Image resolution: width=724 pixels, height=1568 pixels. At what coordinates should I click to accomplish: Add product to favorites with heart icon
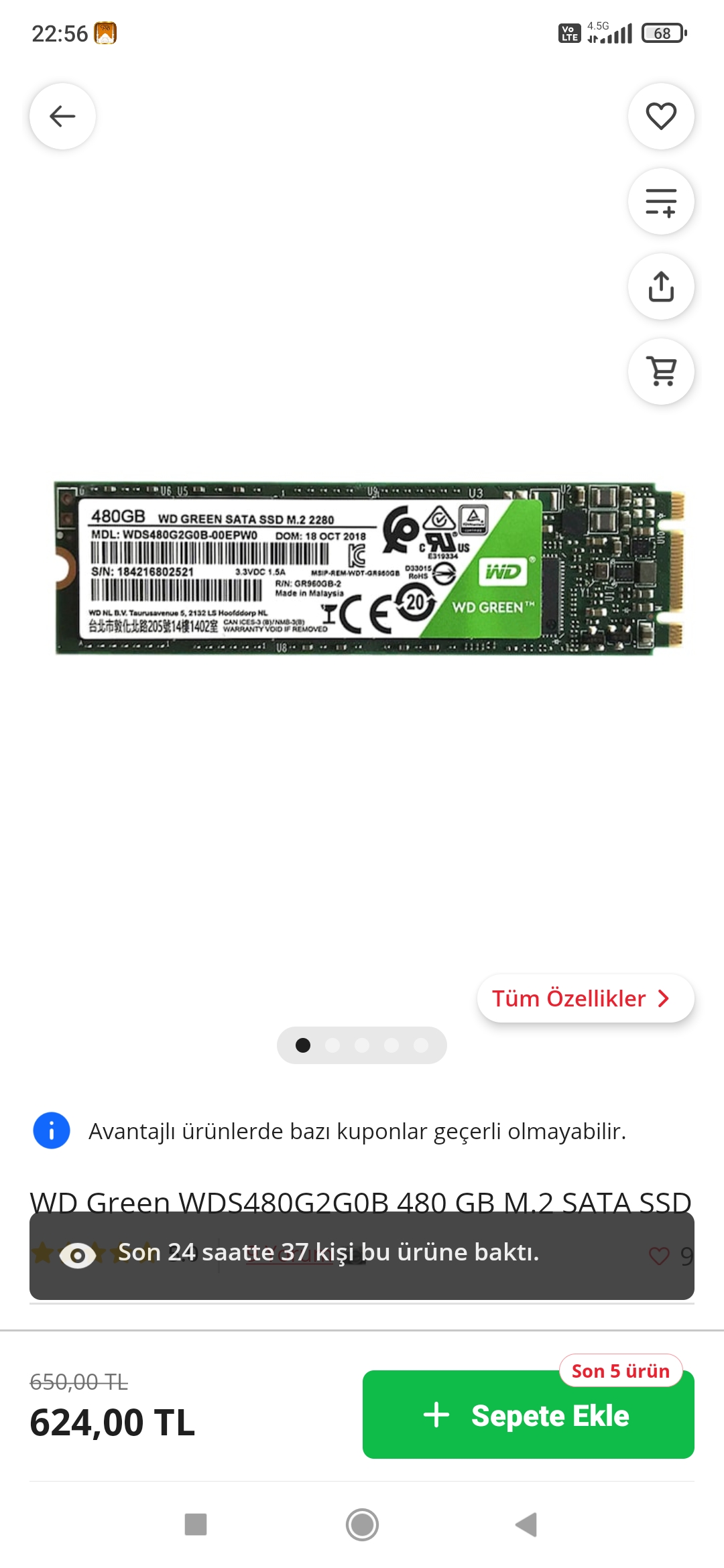(x=661, y=116)
